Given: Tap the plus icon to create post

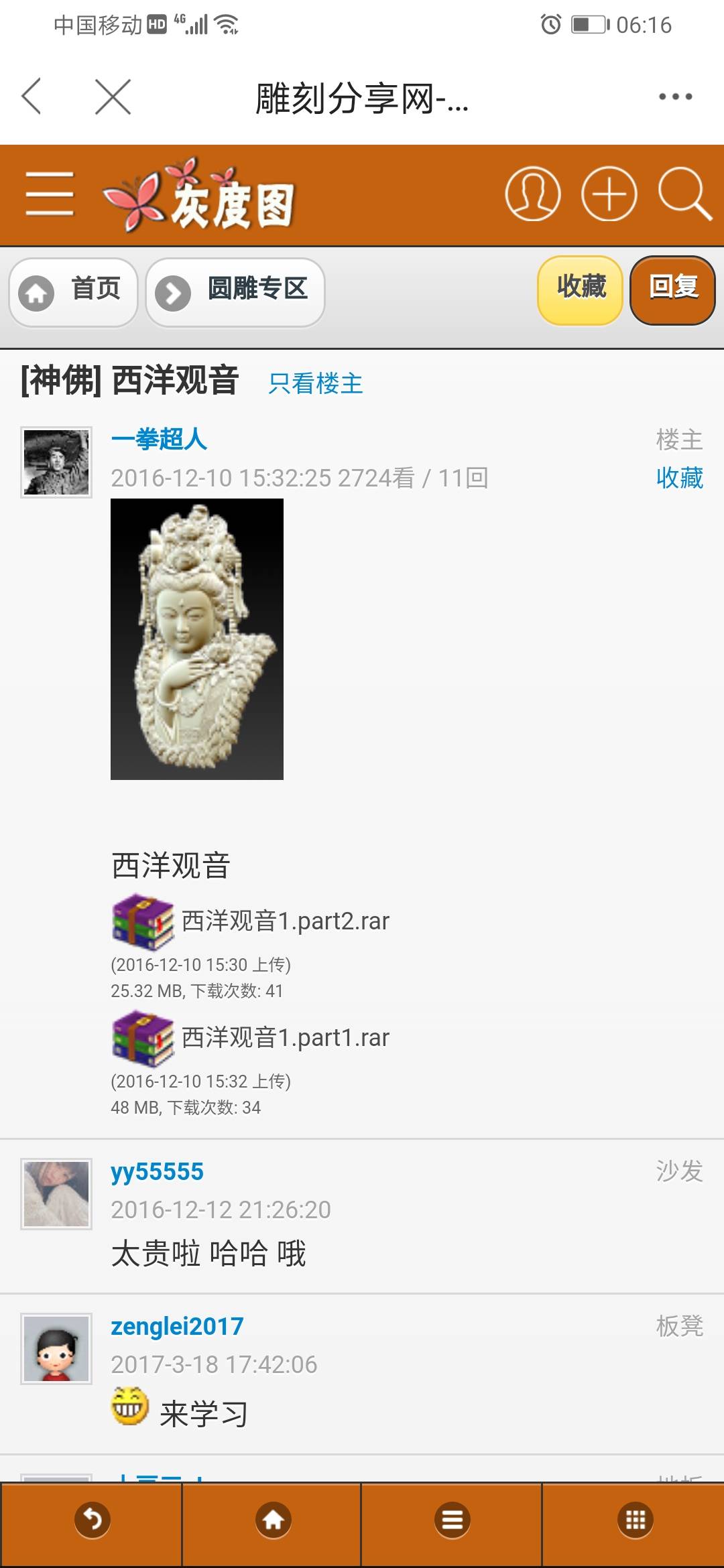Looking at the screenshot, I should (609, 194).
